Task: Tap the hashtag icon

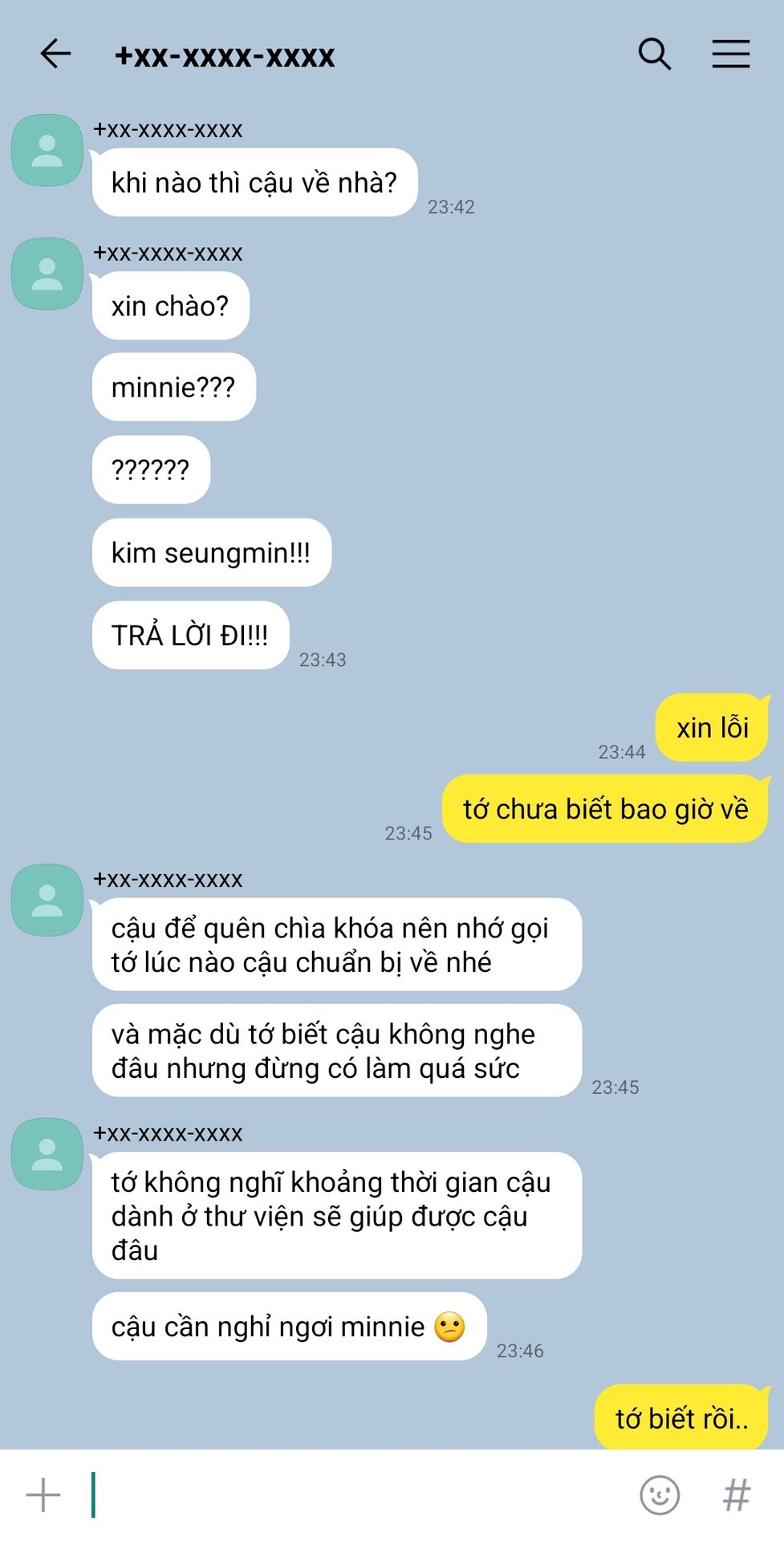Action: pos(736,1495)
